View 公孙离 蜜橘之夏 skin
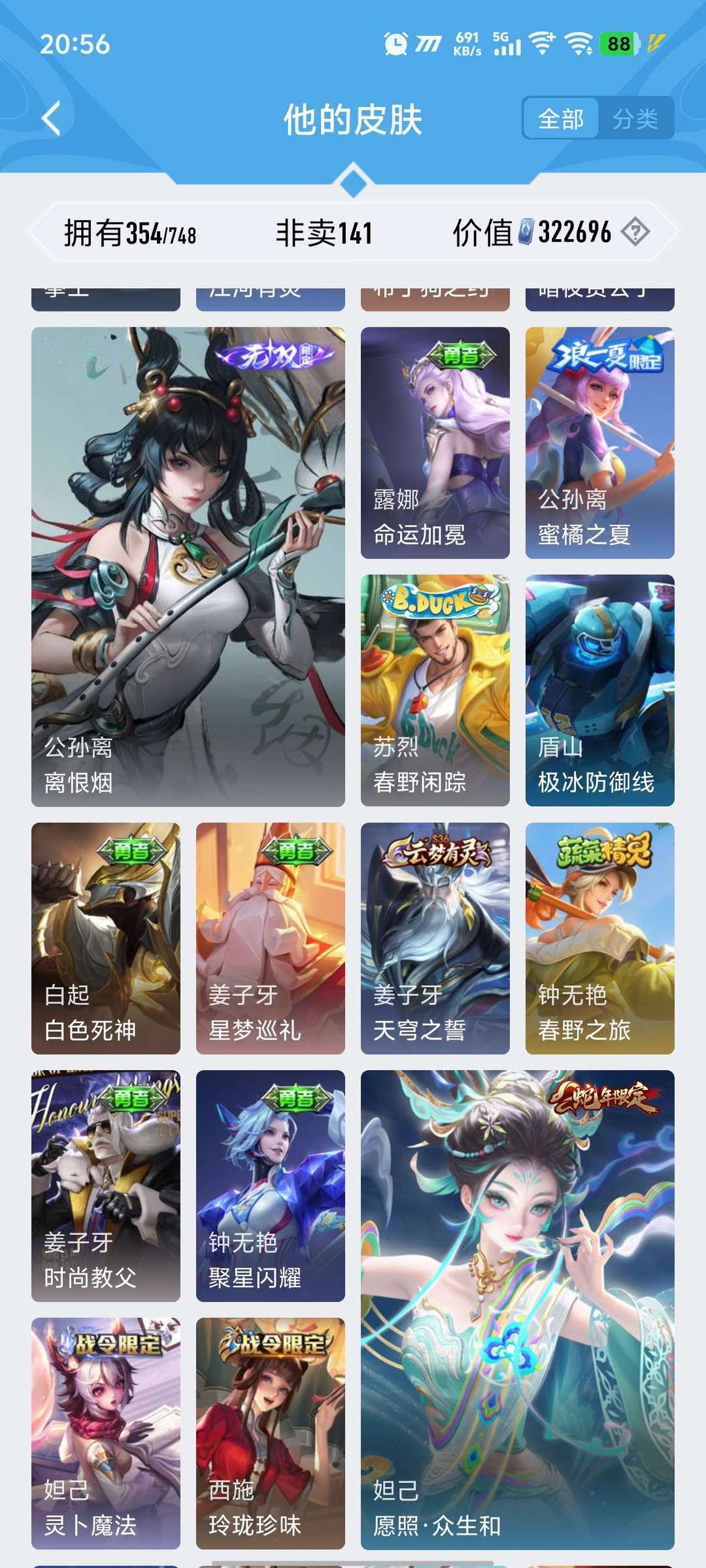 599,442
